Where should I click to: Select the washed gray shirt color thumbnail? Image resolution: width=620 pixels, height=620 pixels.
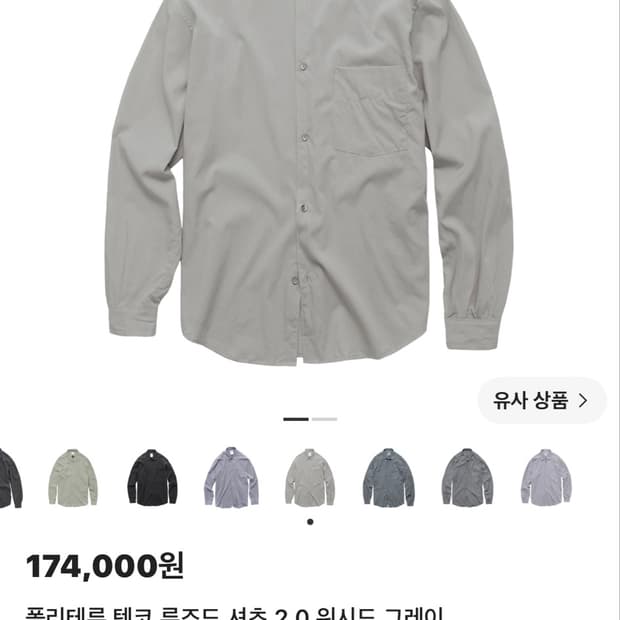click(310, 477)
